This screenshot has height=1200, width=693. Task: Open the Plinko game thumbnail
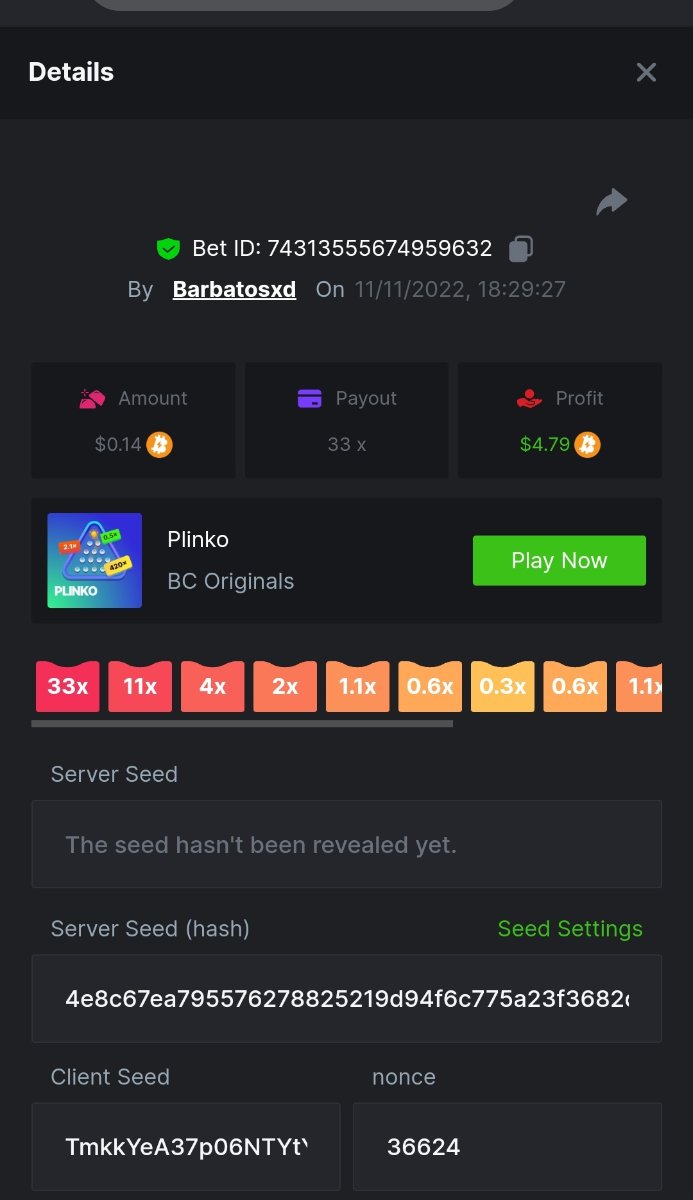(95, 560)
